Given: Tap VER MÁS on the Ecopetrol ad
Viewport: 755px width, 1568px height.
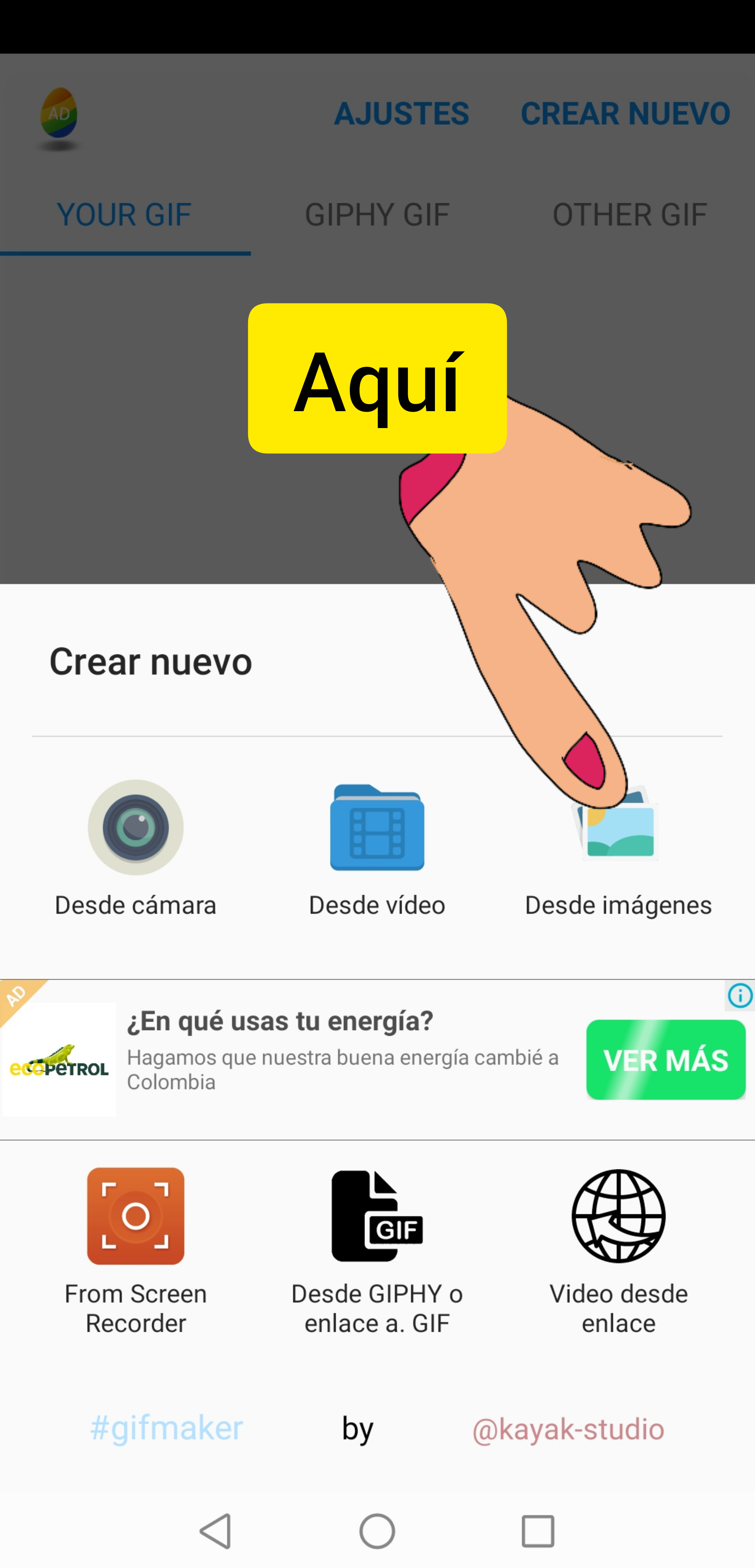Looking at the screenshot, I should point(665,1060).
